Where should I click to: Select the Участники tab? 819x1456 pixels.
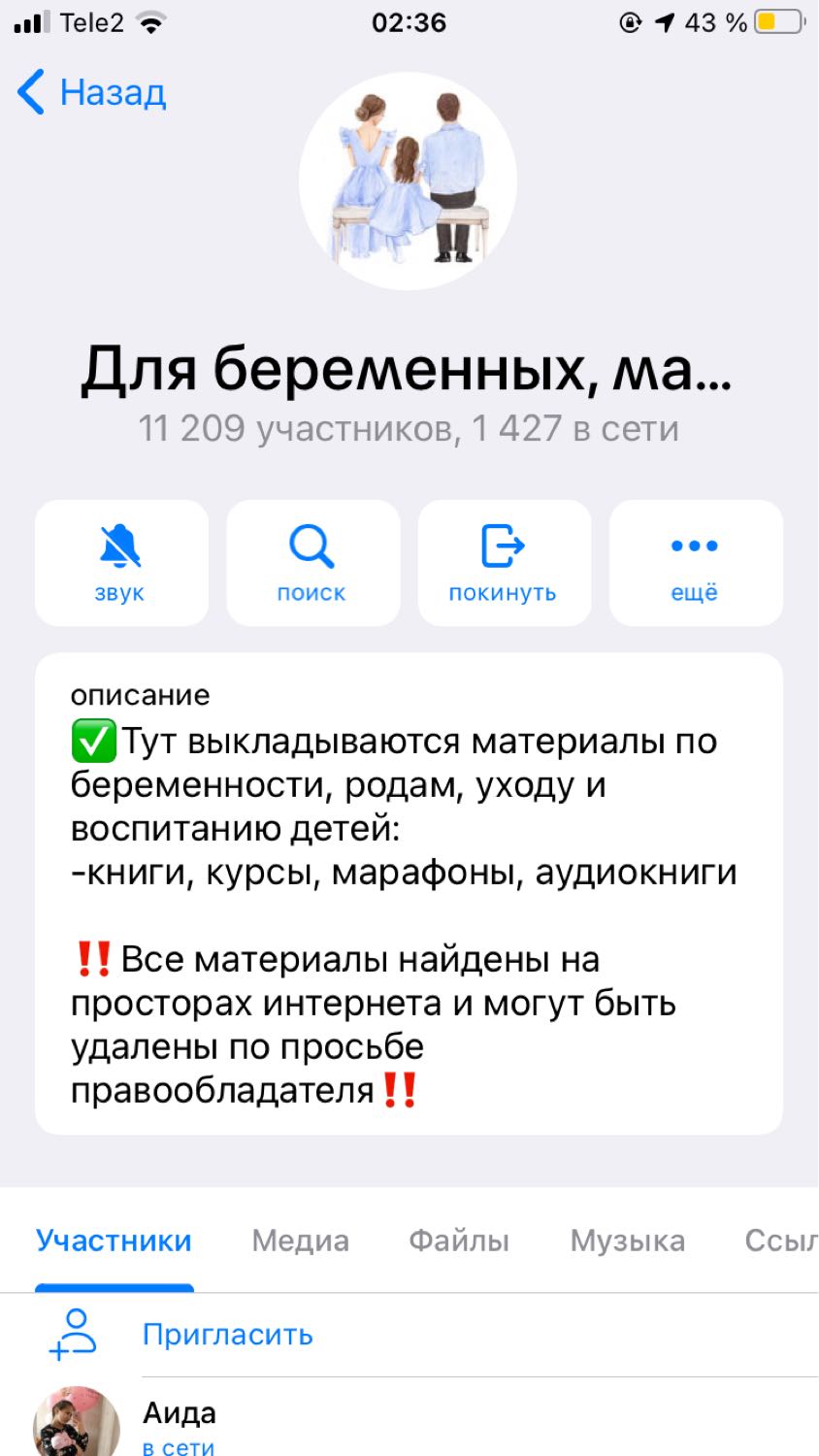(x=114, y=1241)
